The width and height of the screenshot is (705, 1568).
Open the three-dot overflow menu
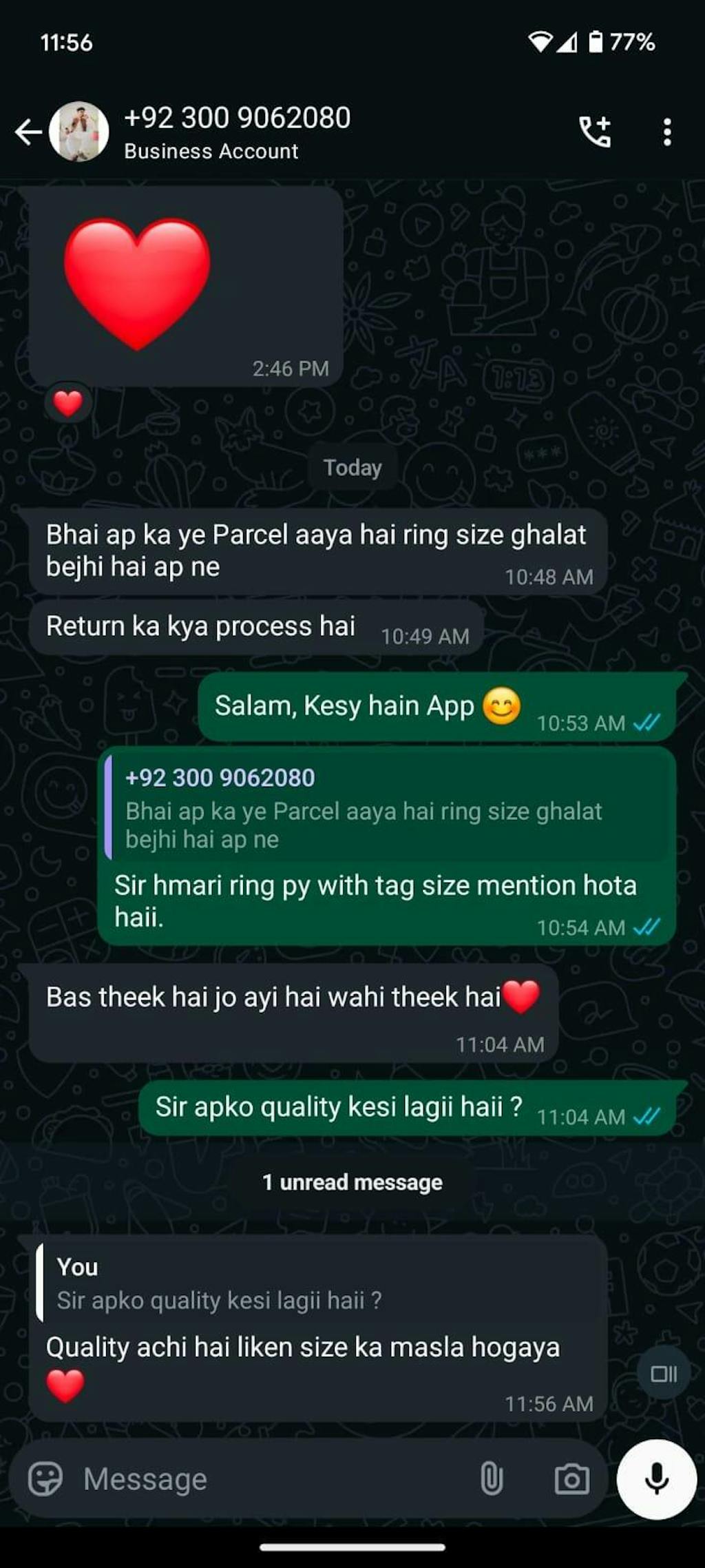click(666, 132)
